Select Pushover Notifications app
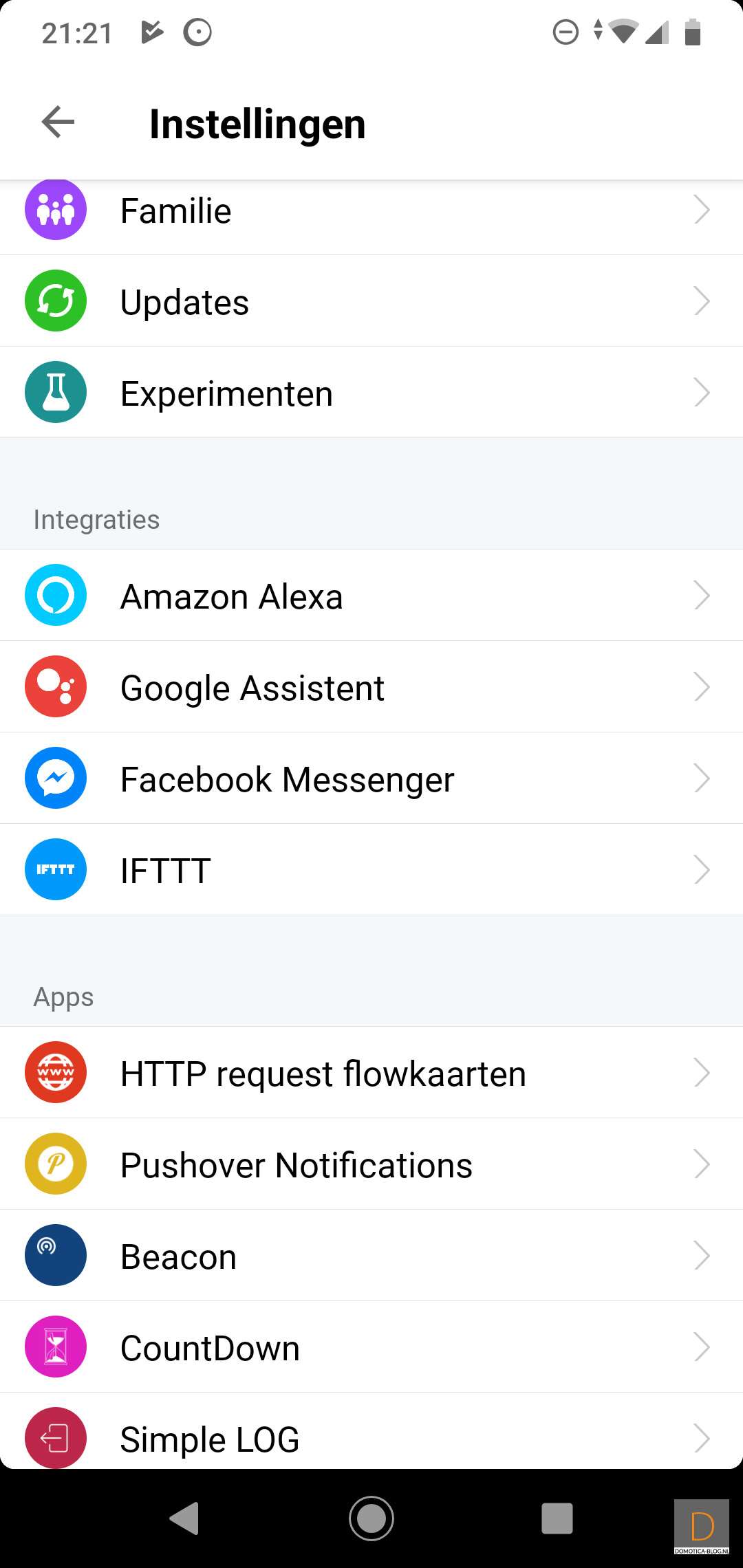This screenshot has height=1568, width=743. tap(371, 1164)
